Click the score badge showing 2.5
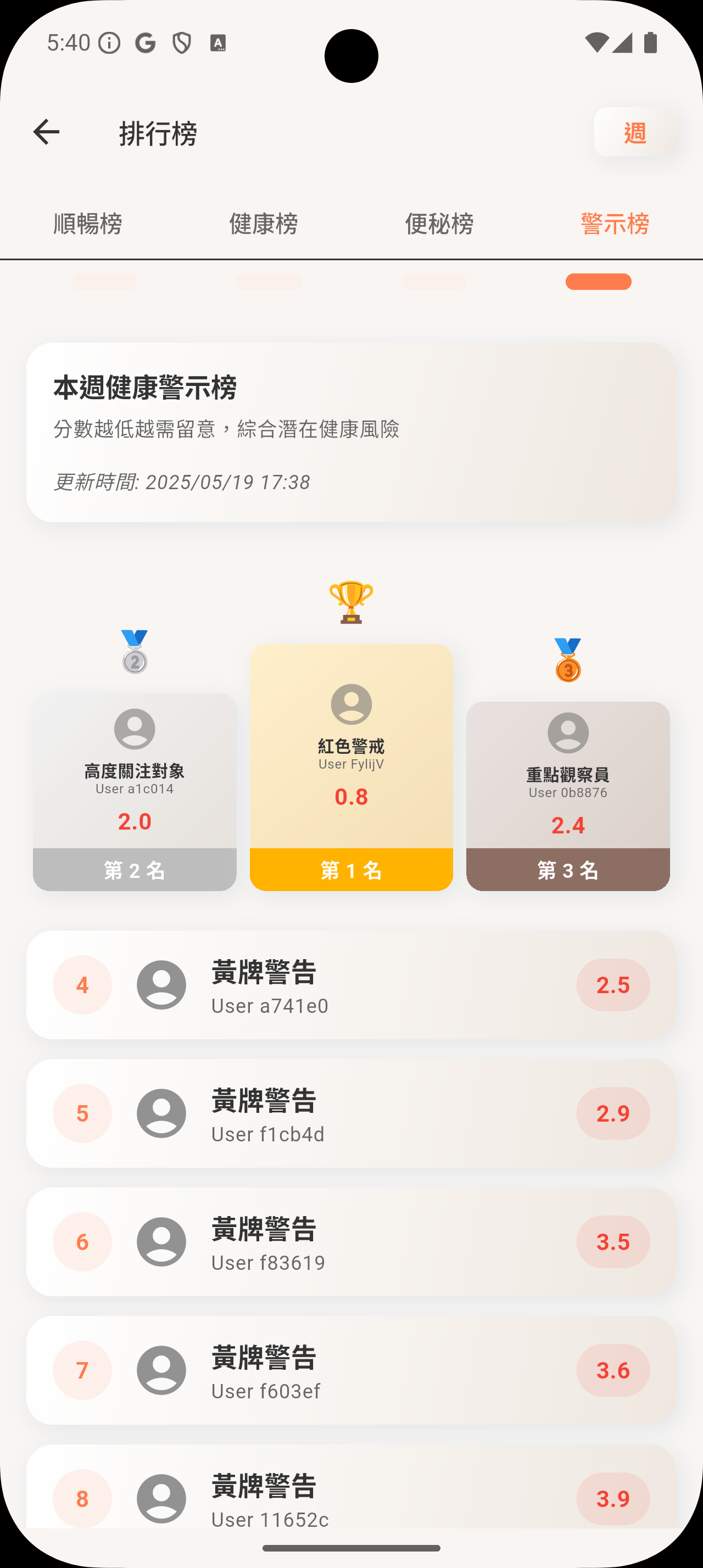The height and width of the screenshot is (1568, 703). [x=613, y=985]
